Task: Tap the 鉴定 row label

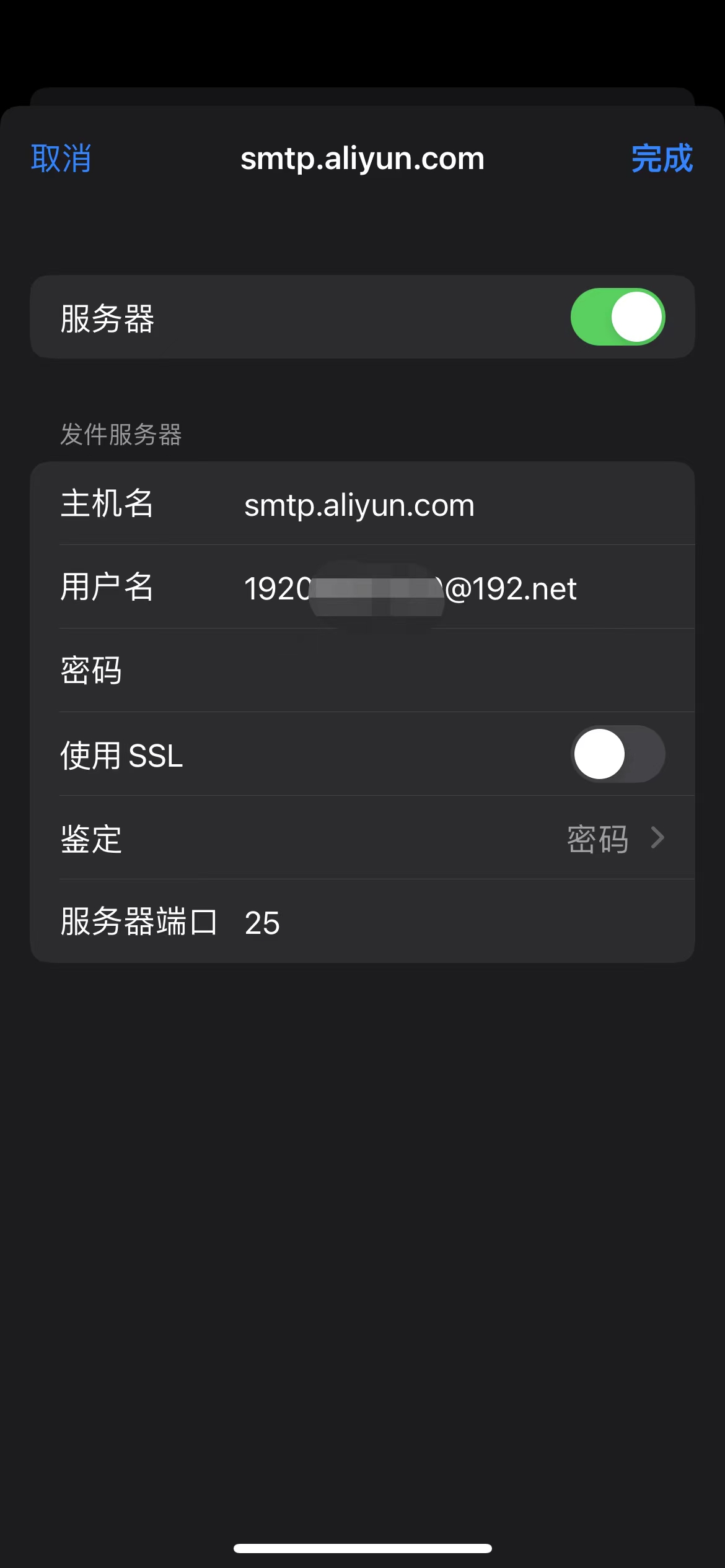Action: [x=90, y=839]
